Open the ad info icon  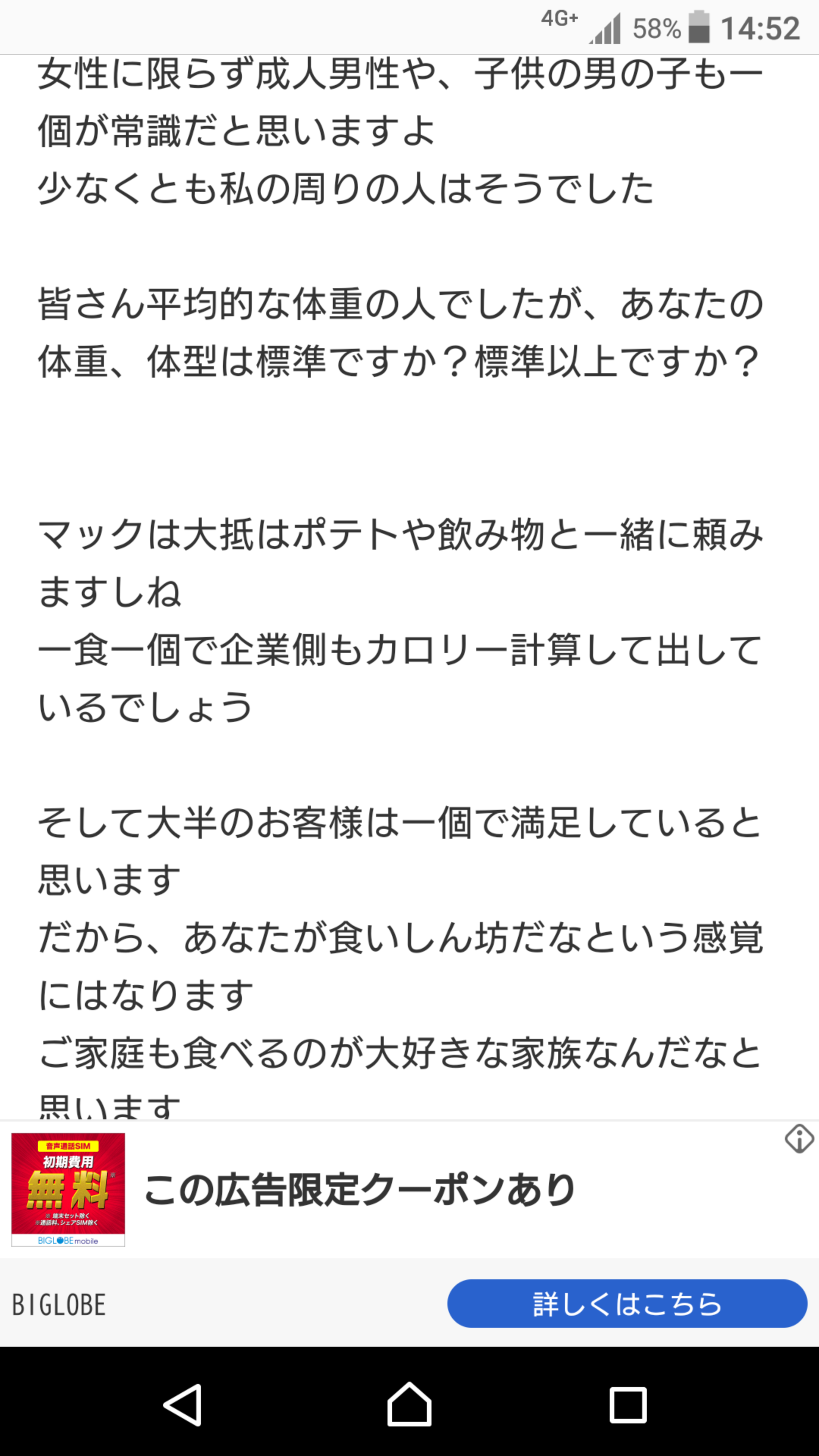click(799, 1138)
